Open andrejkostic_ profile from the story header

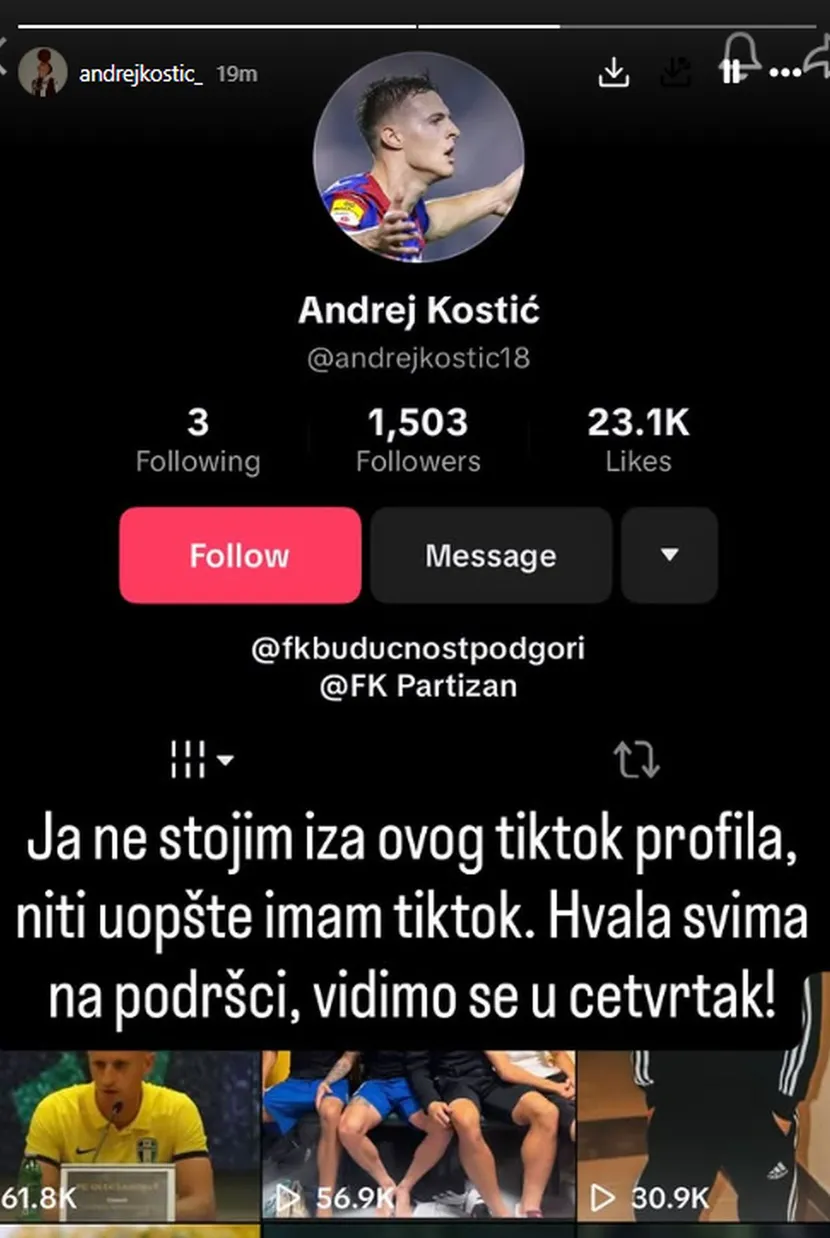point(141,74)
